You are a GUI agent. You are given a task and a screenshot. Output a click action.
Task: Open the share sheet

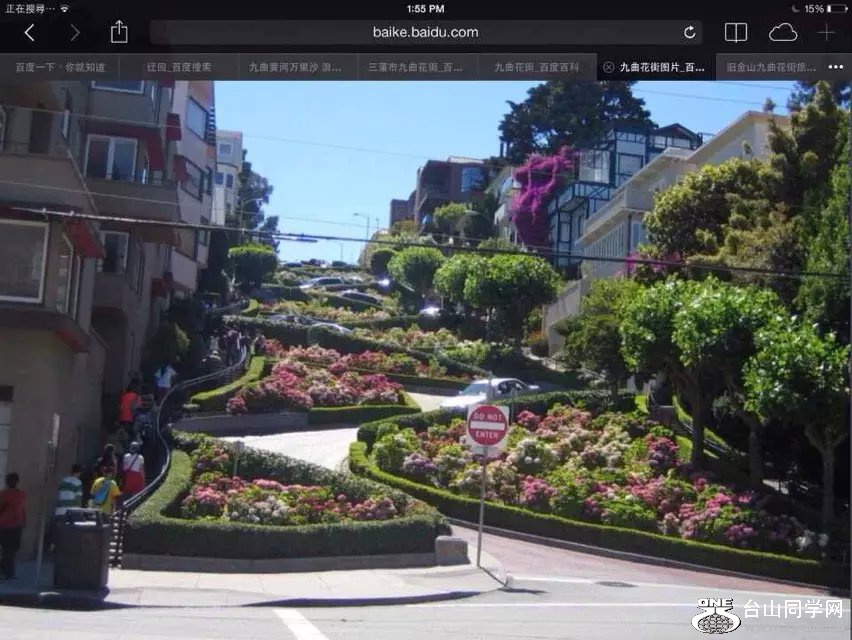(119, 32)
